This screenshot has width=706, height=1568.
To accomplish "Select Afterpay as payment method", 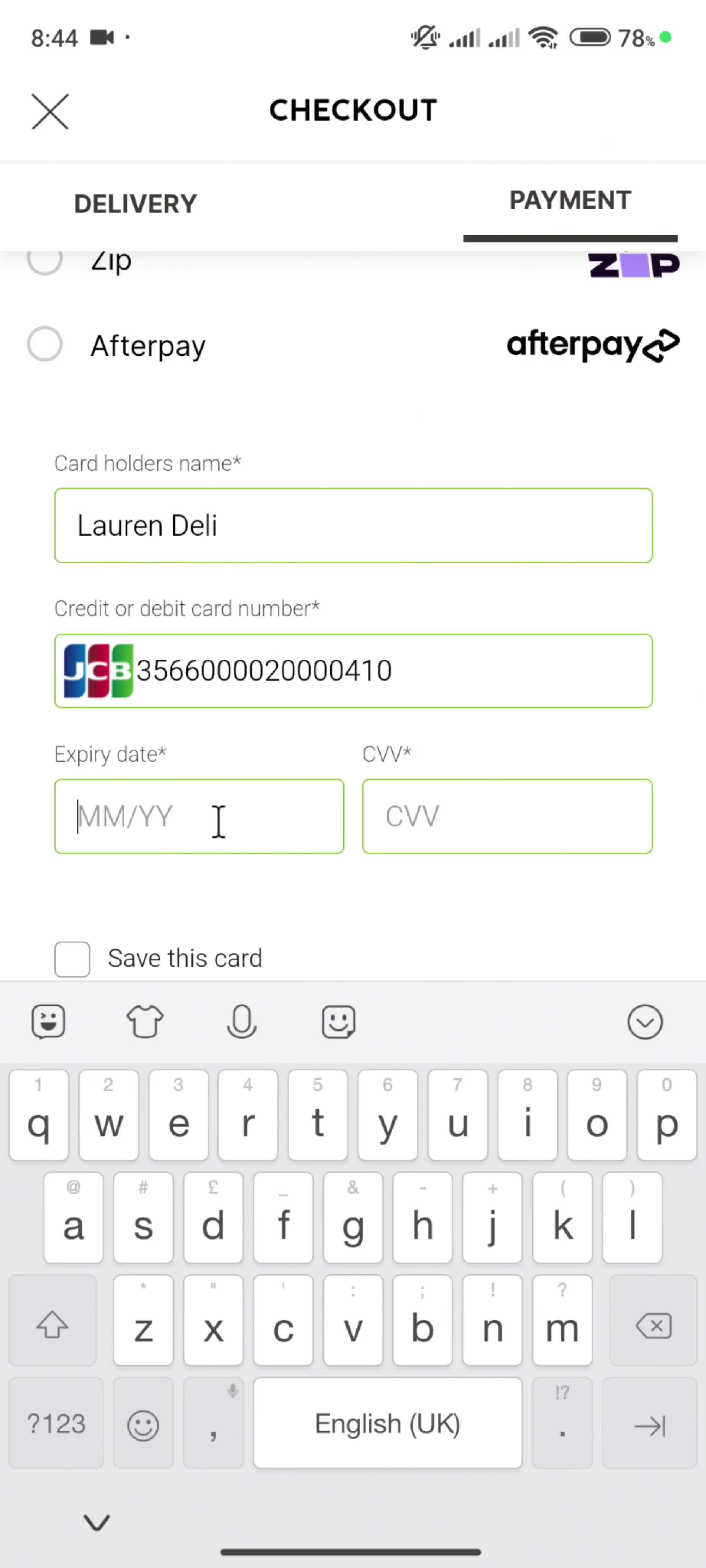I will point(45,345).
